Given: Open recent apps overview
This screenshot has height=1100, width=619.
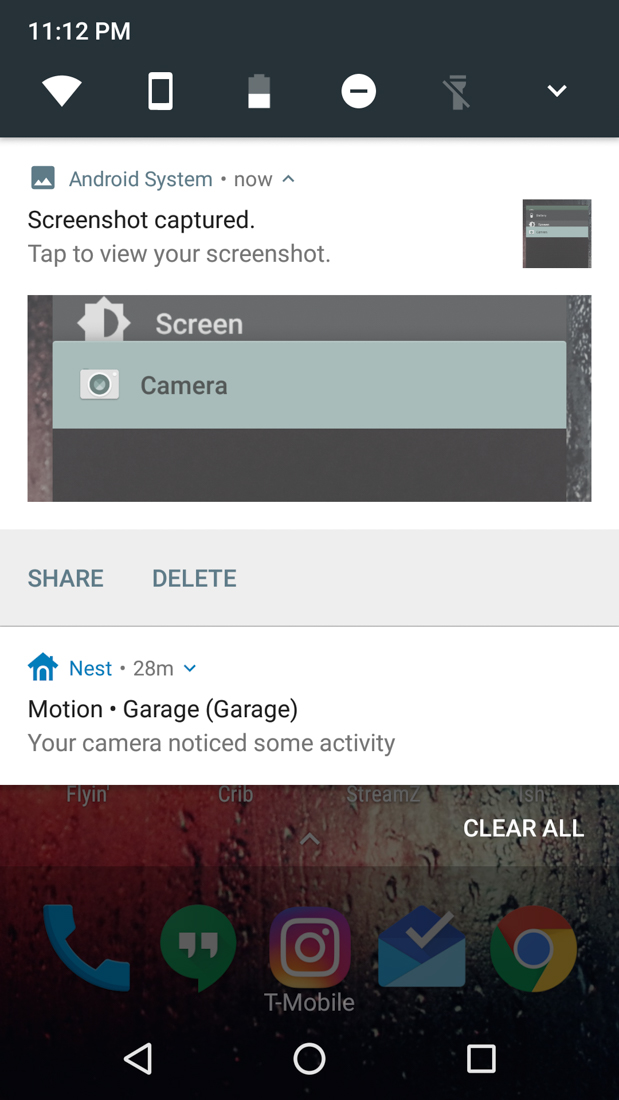Looking at the screenshot, I should click(481, 1058).
